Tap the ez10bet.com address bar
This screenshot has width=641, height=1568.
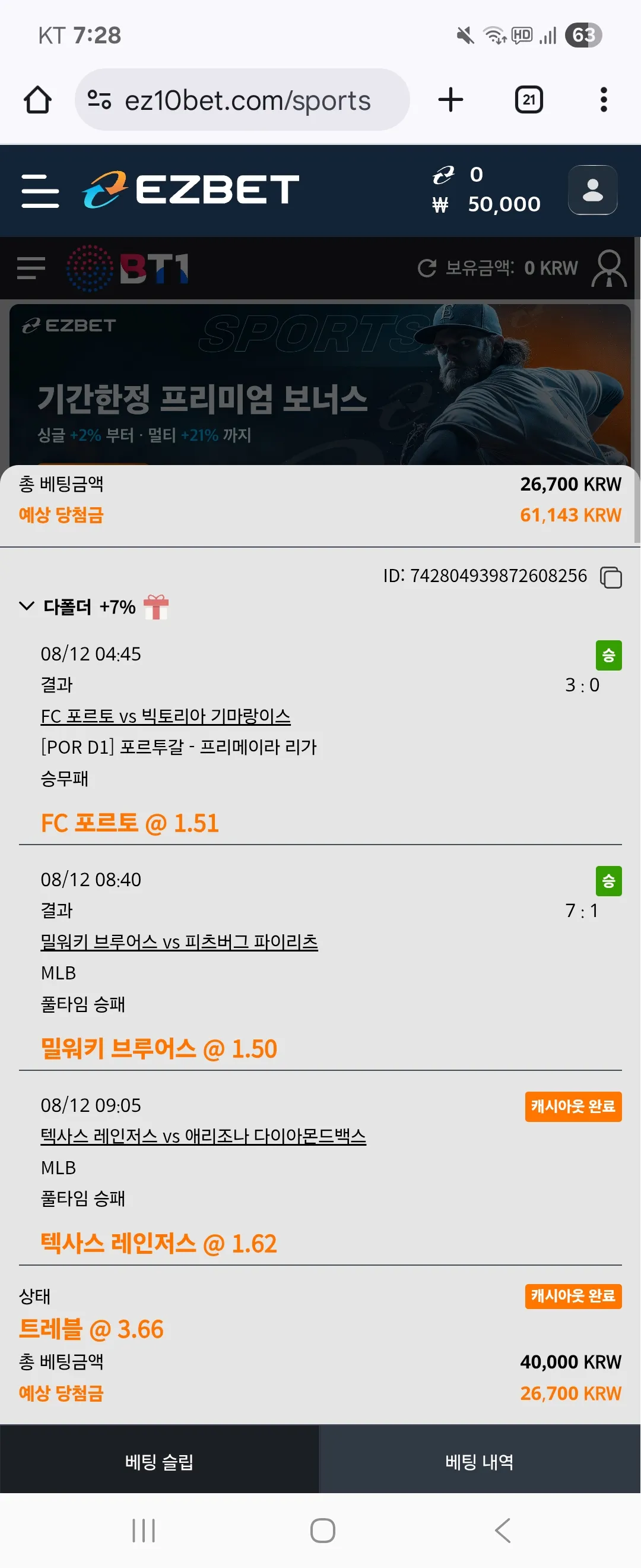(x=242, y=100)
